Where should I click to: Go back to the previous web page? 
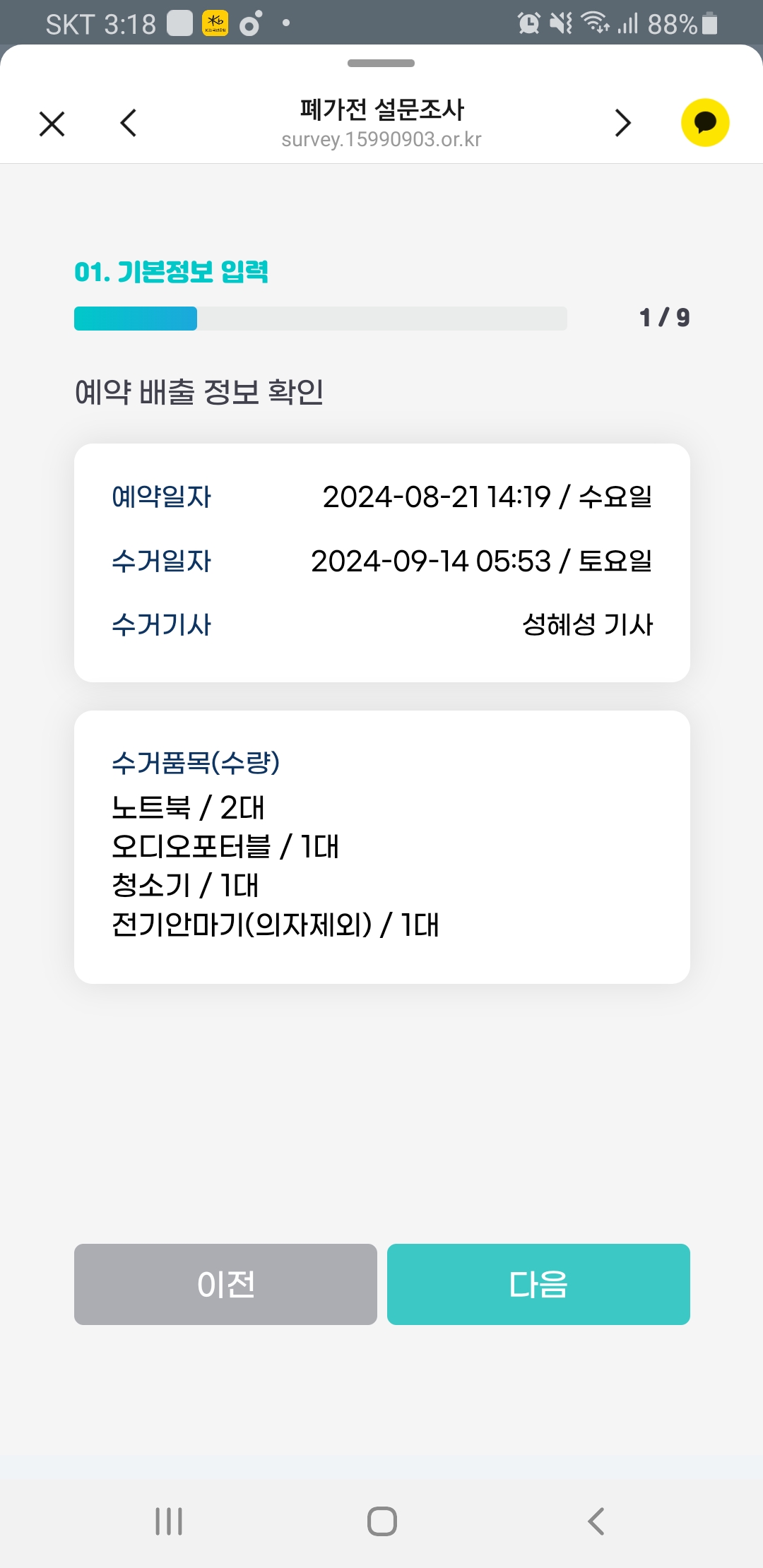click(x=128, y=123)
